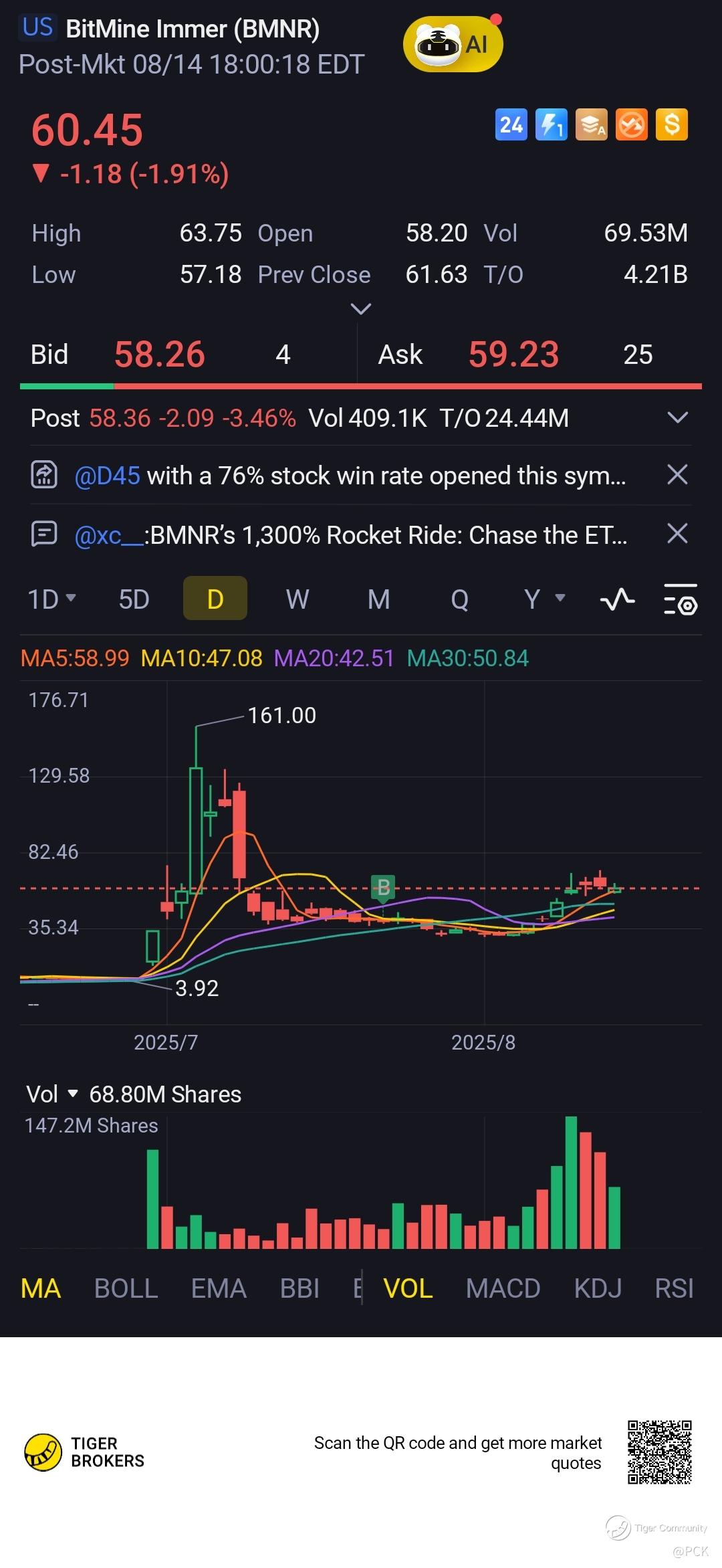The width and height of the screenshot is (722, 1568).
Task: Tap the waveform chart comparison icon
Action: coord(617,599)
